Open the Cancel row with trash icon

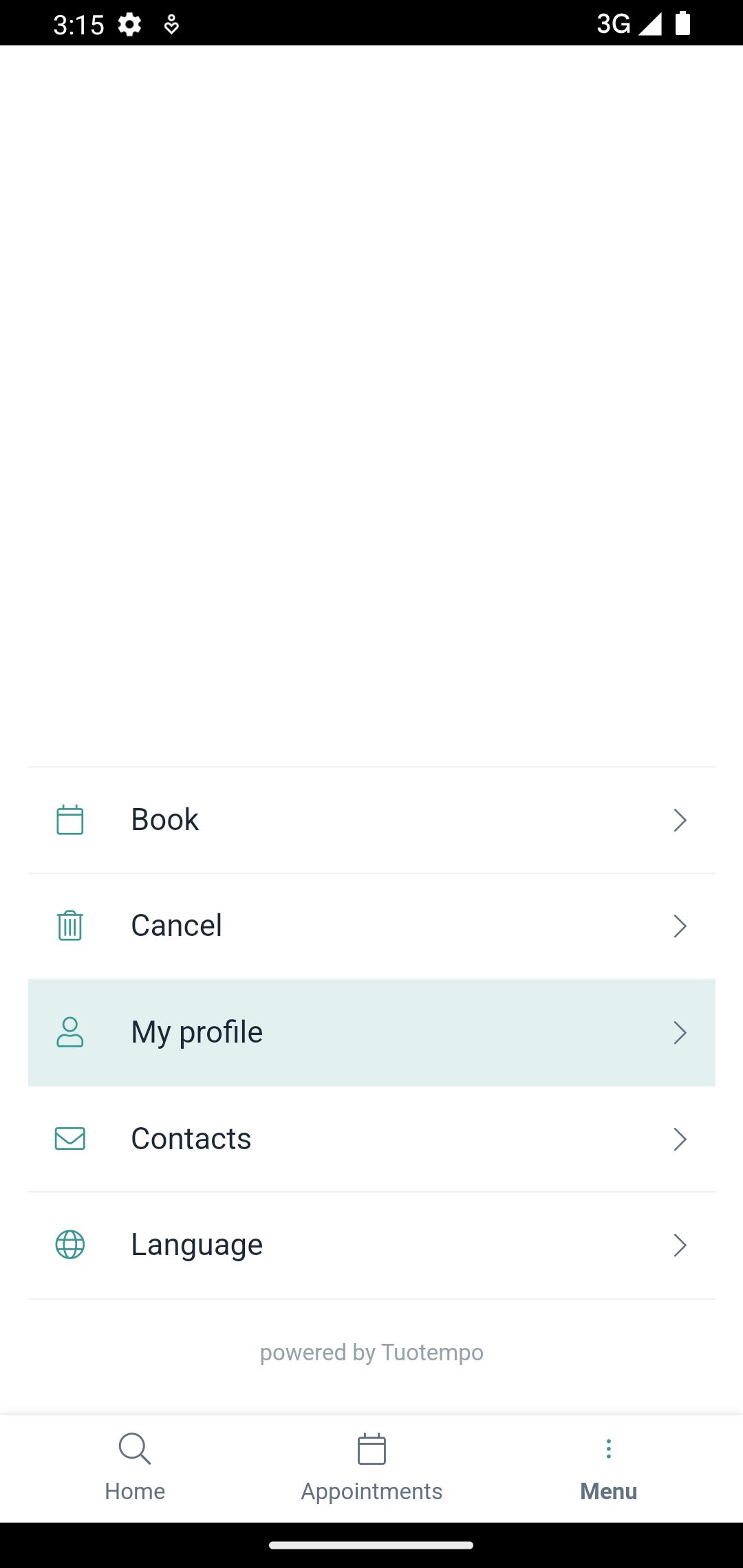click(371, 926)
